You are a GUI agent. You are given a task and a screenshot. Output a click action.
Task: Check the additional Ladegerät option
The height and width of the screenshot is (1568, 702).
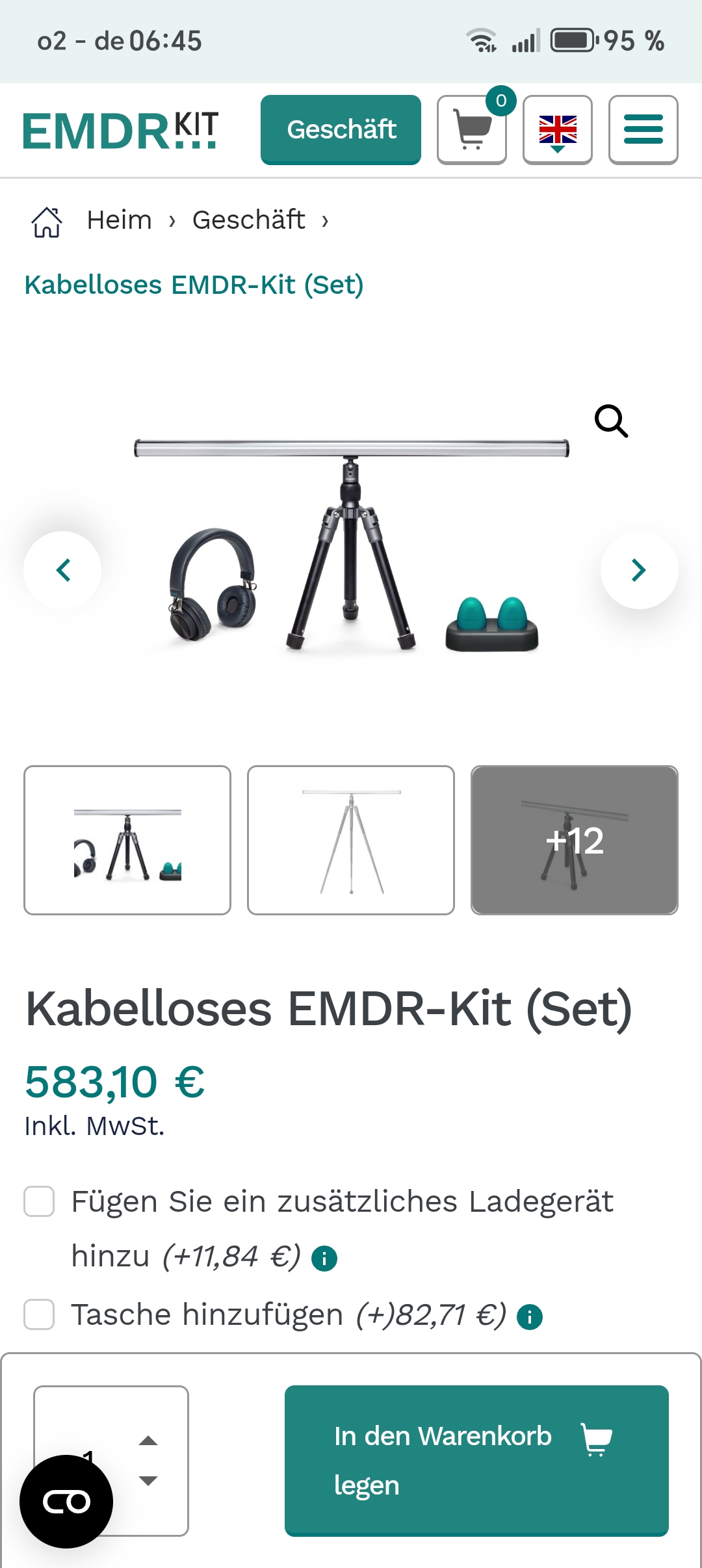39,1201
